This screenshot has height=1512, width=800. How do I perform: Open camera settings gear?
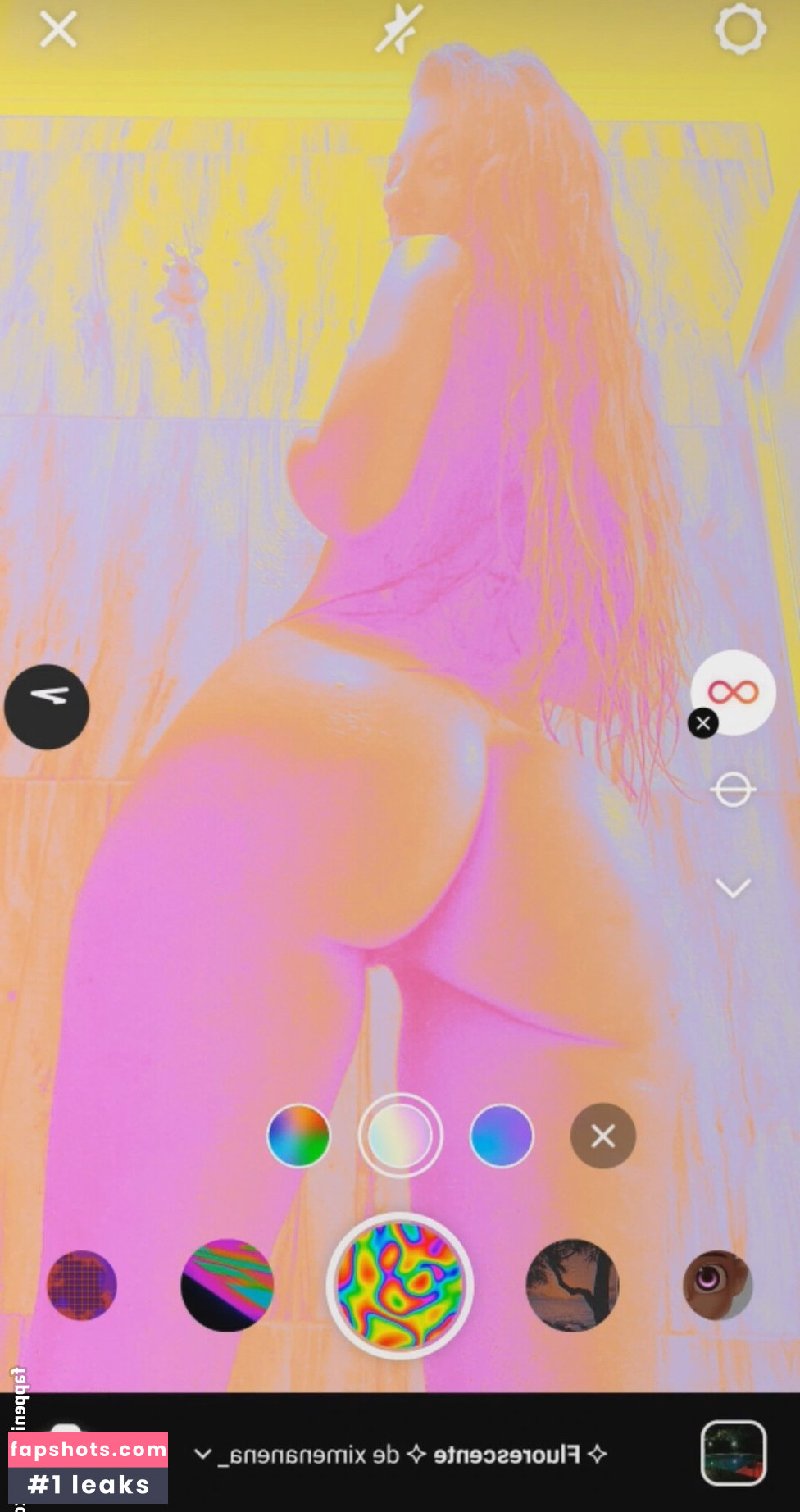(x=740, y=30)
